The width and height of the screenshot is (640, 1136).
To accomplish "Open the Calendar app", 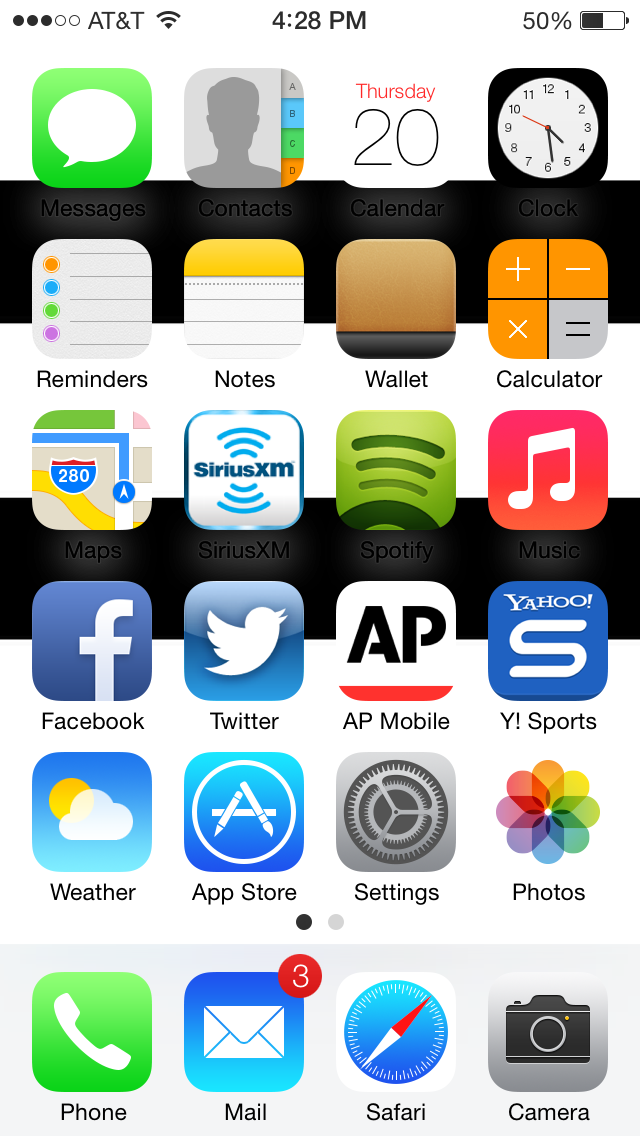I will tap(396, 128).
